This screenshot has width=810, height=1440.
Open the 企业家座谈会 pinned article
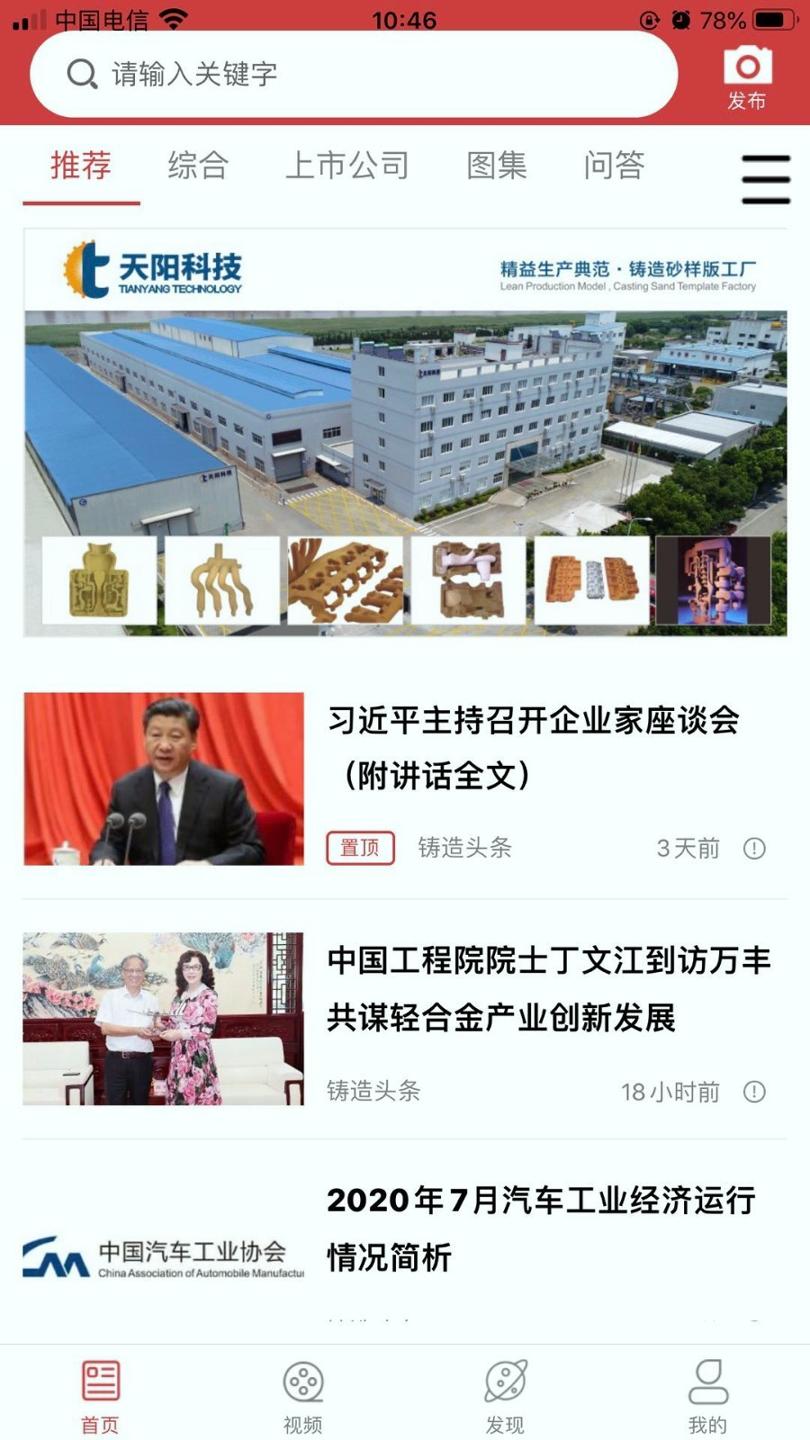pyautogui.click(x=533, y=747)
